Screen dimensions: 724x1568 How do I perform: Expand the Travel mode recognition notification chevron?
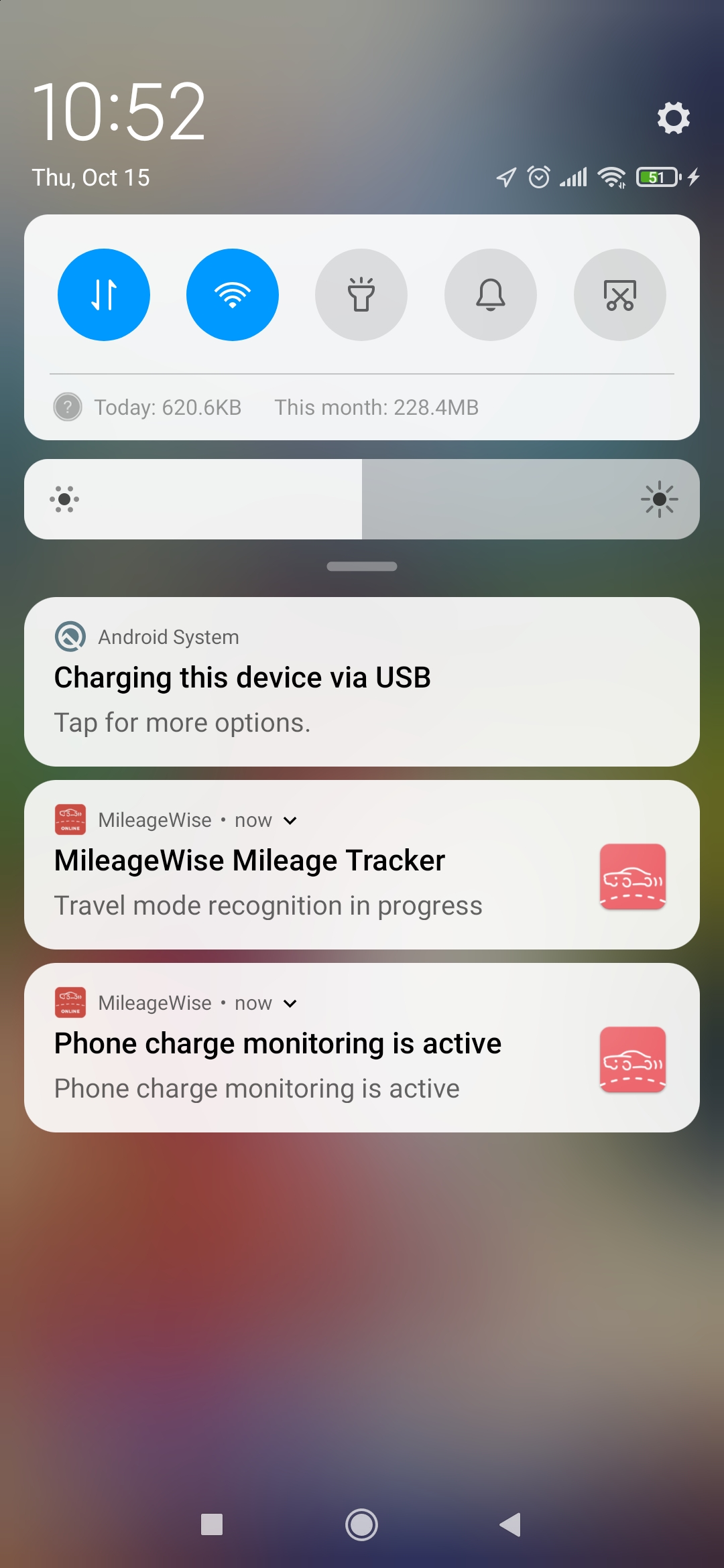290,821
